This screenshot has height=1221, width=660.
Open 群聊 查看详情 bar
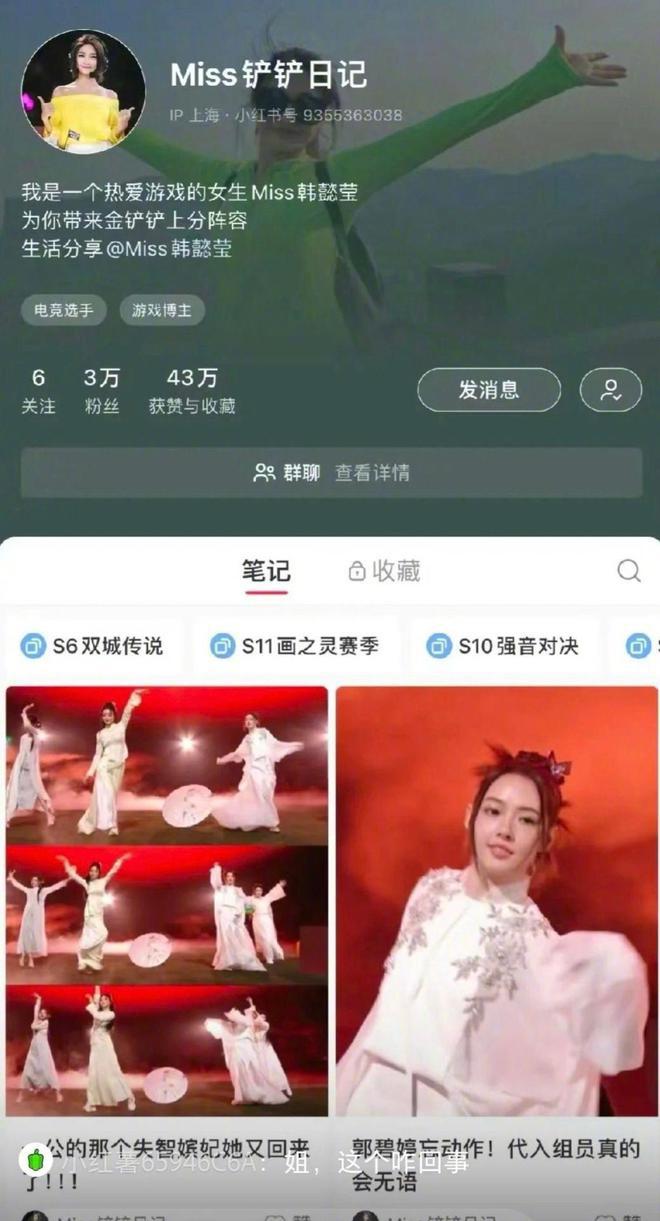point(331,473)
